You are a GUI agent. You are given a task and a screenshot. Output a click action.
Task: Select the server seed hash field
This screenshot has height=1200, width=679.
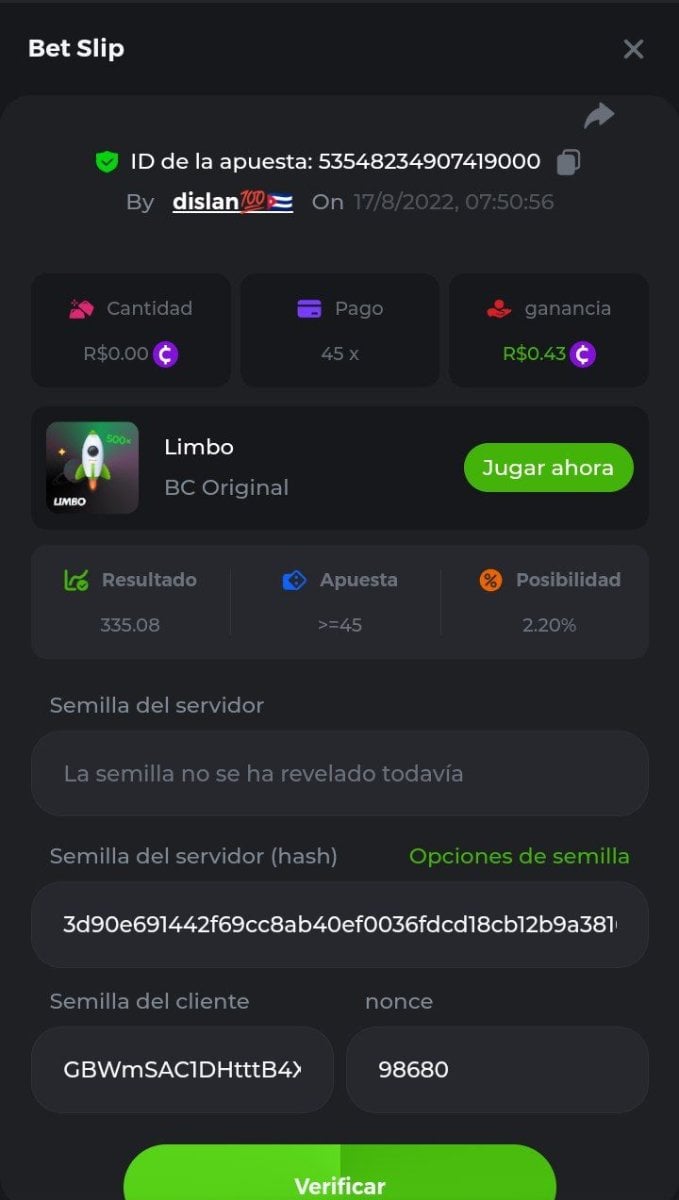(x=339, y=925)
